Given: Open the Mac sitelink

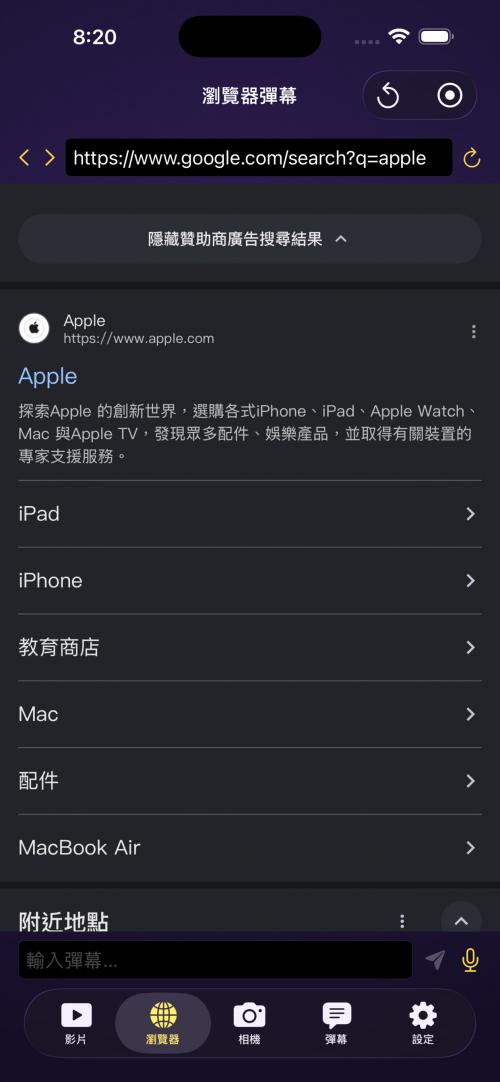Looking at the screenshot, I should 250,714.
